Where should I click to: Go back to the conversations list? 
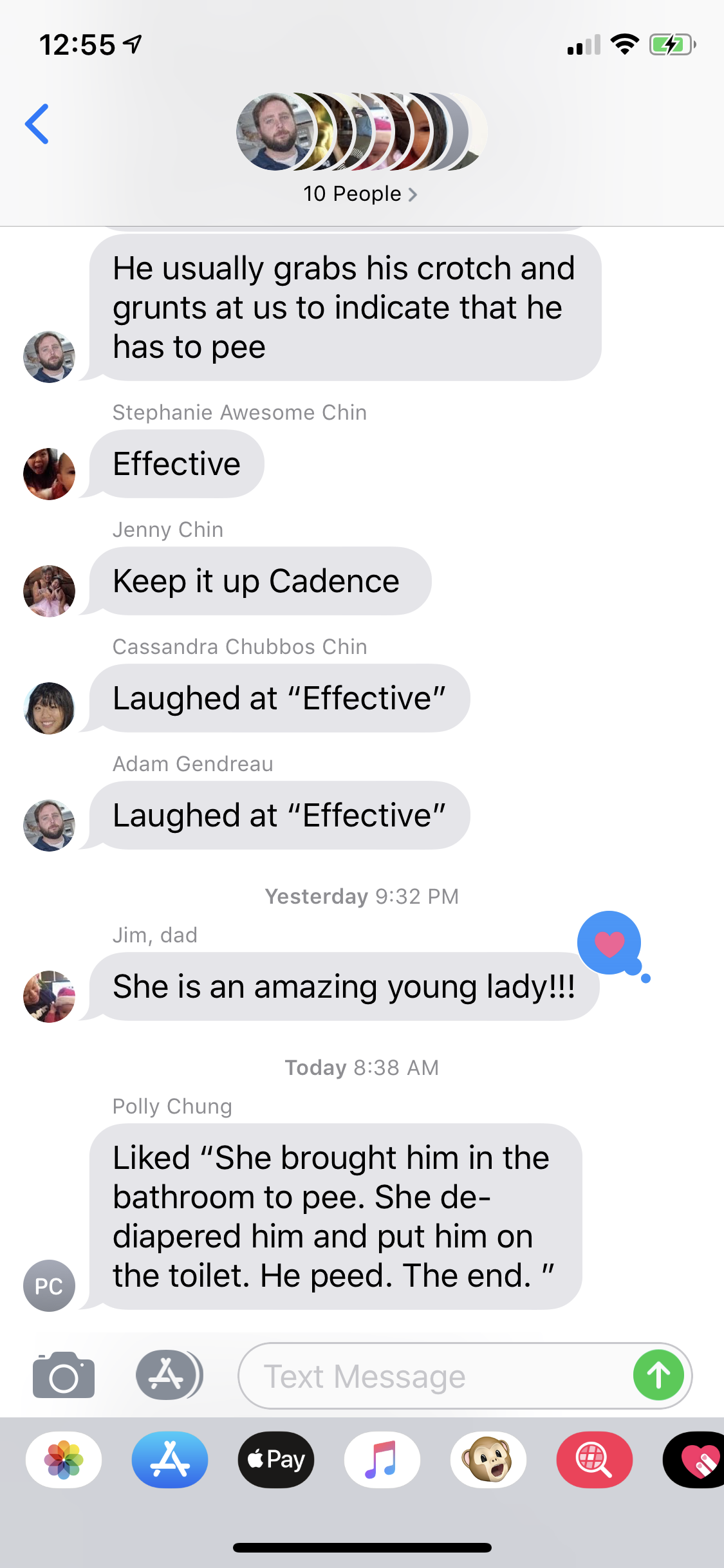click(x=37, y=124)
